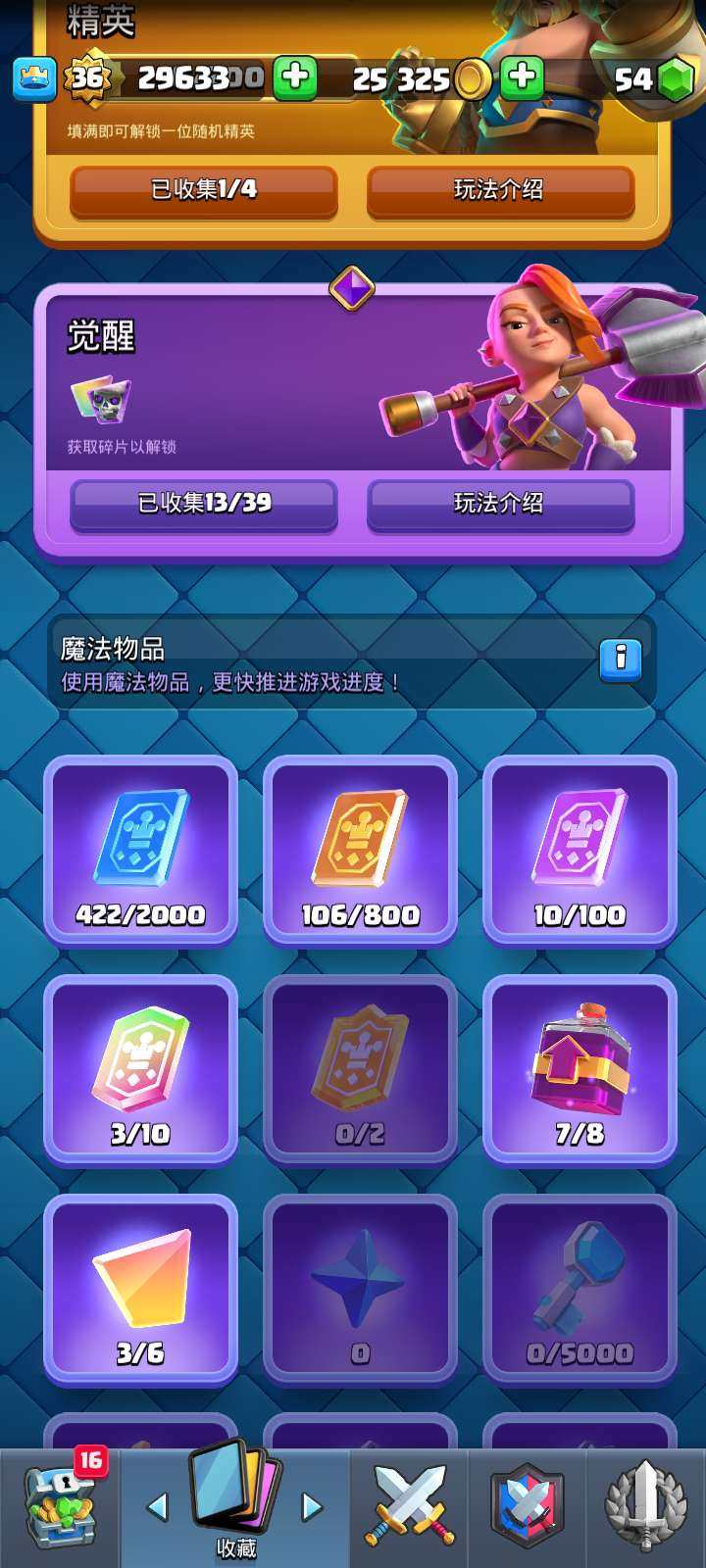The image size is (706, 1568).
Task: Open the magic items info icon
Action: coord(620,659)
